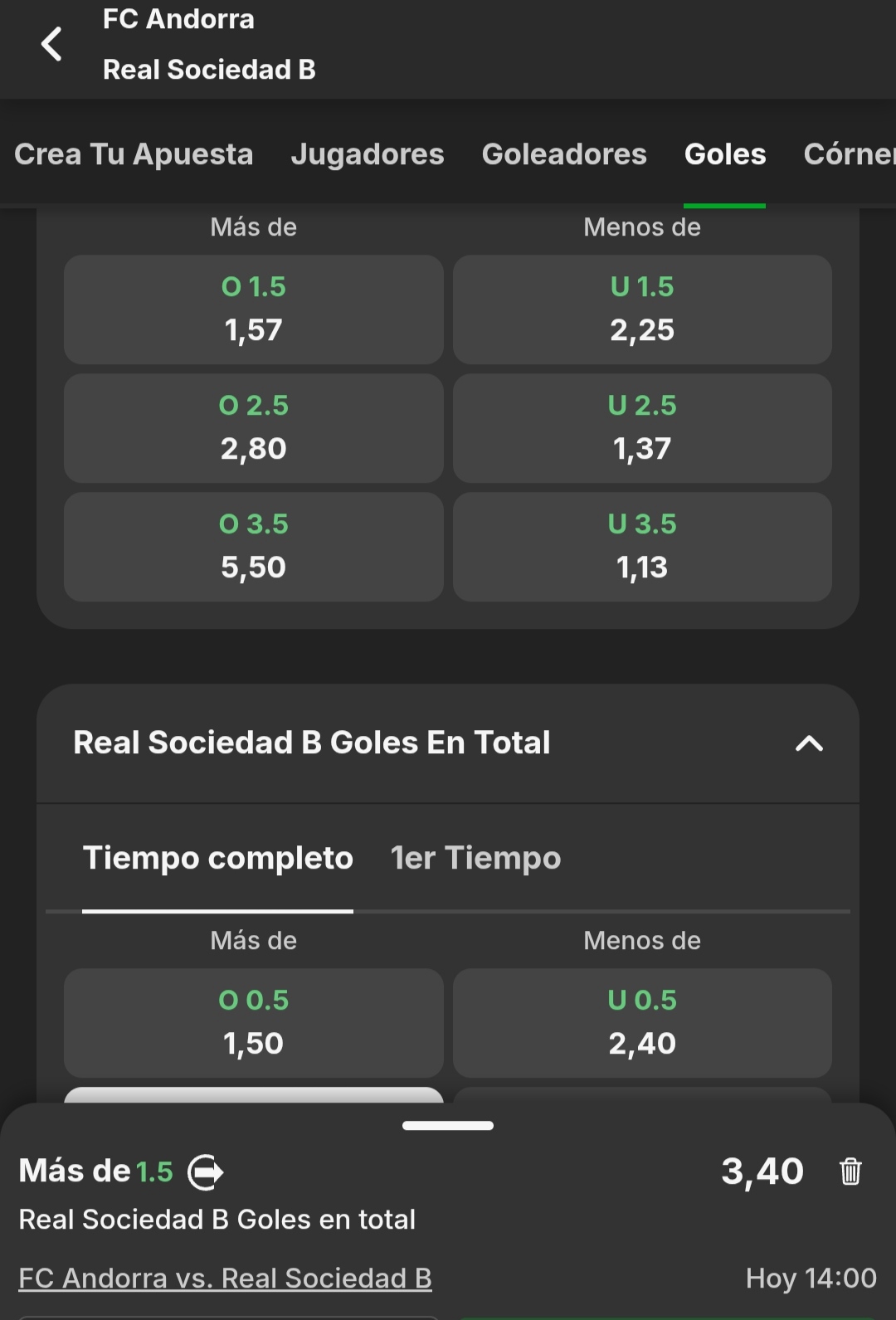Select the Tiempo completo tab
This screenshot has width=896, height=1320.
click(x=218, y=858)
